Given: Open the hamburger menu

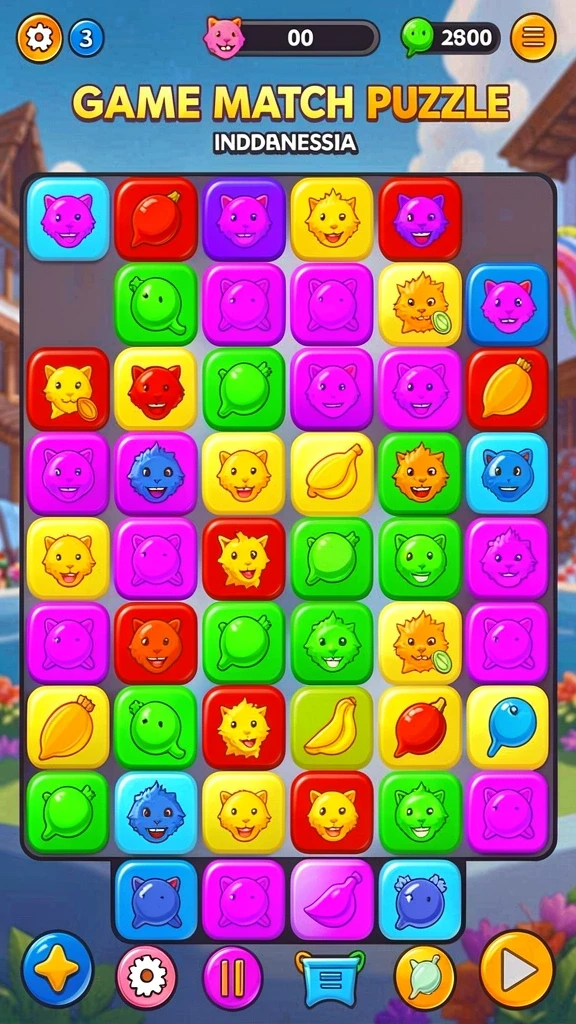Looking at the screenshot, I should [x=533, y=38].
